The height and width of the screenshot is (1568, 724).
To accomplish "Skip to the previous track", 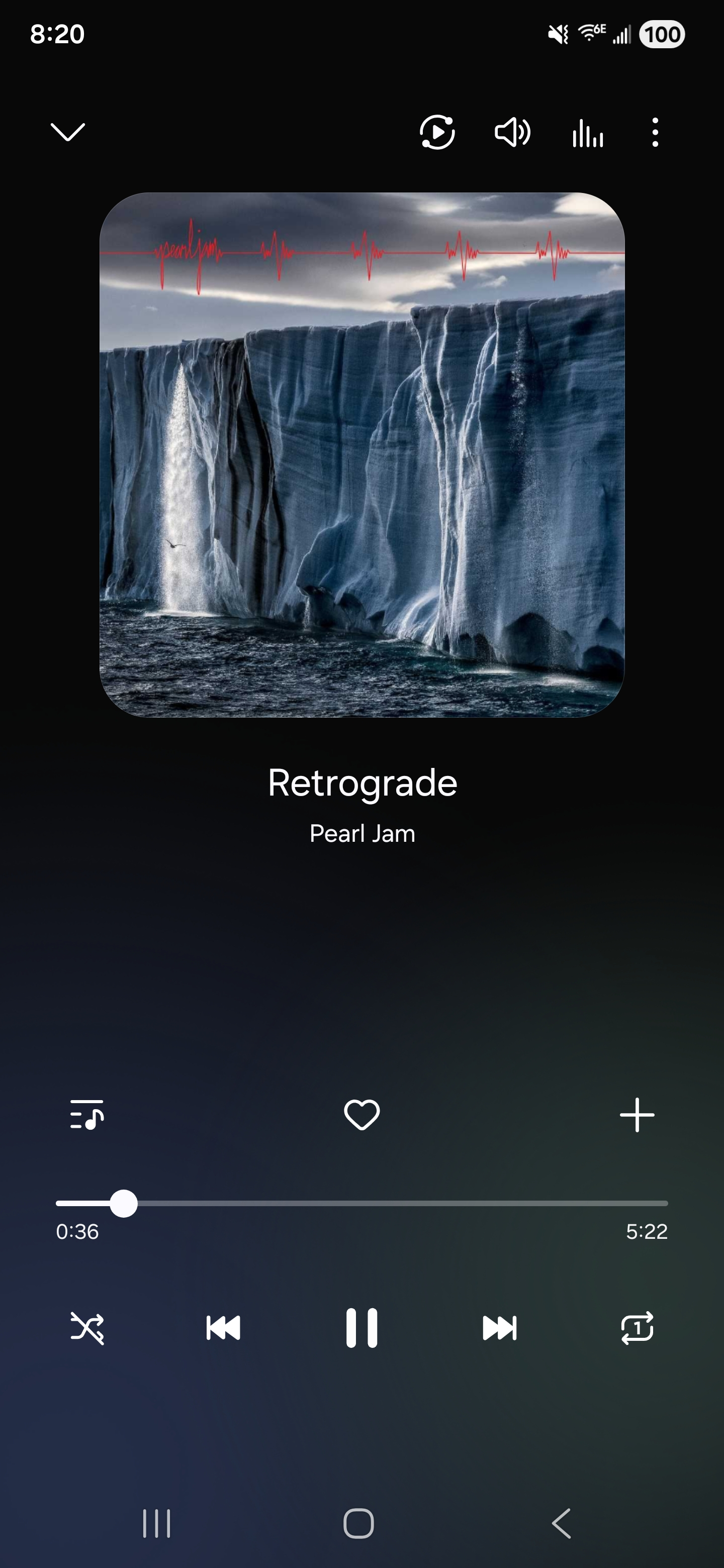I will pyautogui.click(x=223, y=1328).
